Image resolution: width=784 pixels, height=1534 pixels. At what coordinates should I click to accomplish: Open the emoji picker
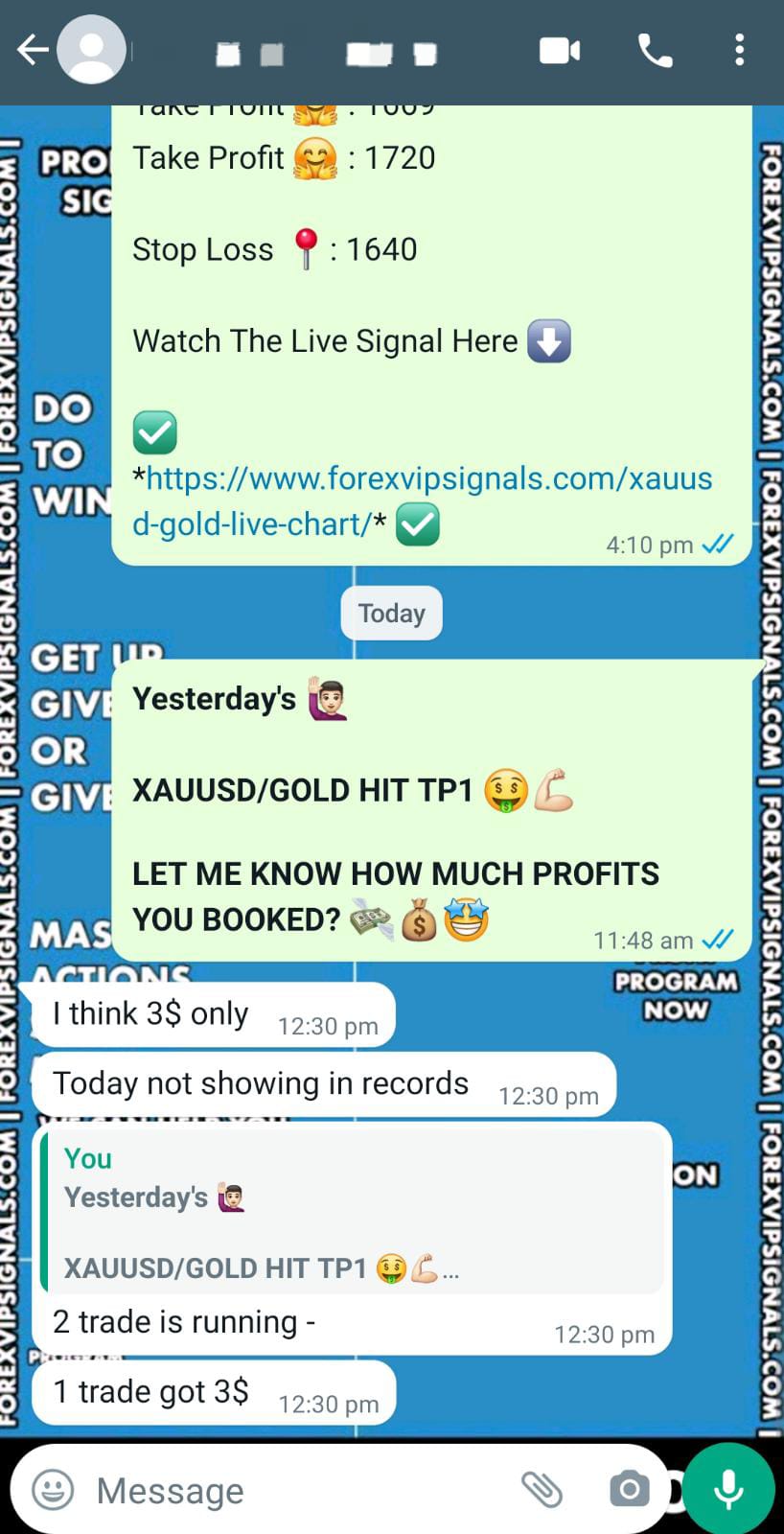[x=53, y=1490]
